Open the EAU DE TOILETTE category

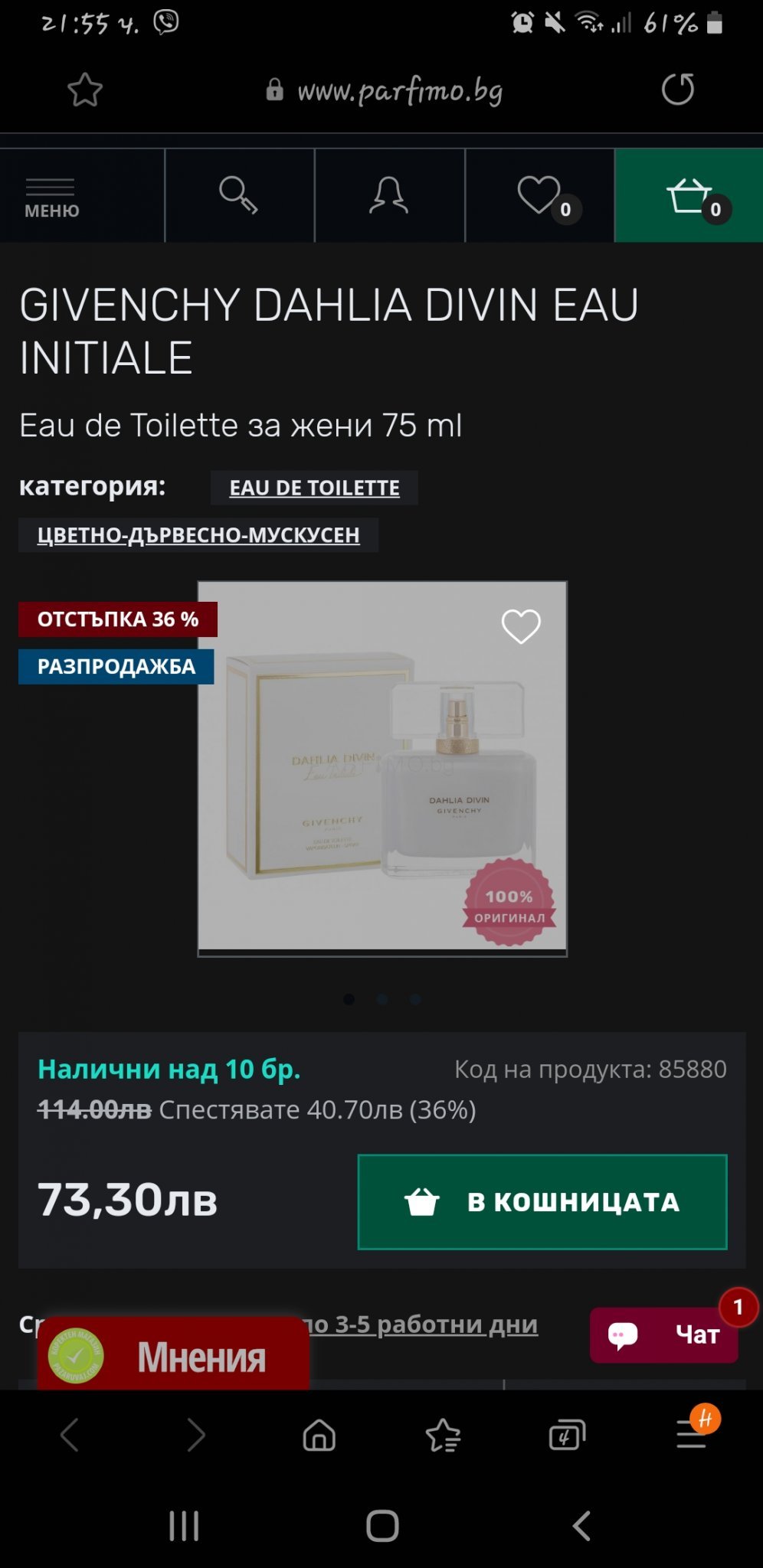coord(314,488)
